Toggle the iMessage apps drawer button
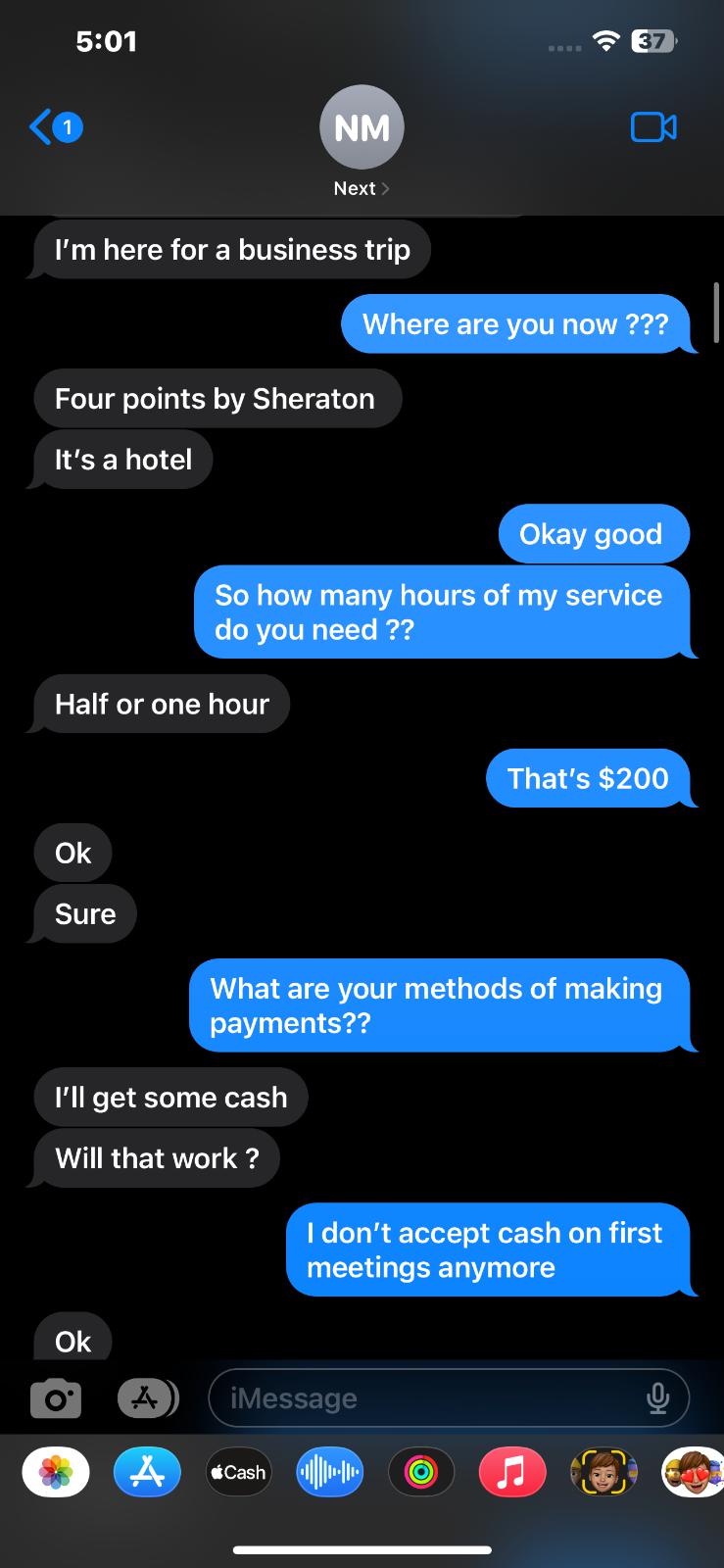This screenshot has height=1568, width=724. (x=147, y=1398)
